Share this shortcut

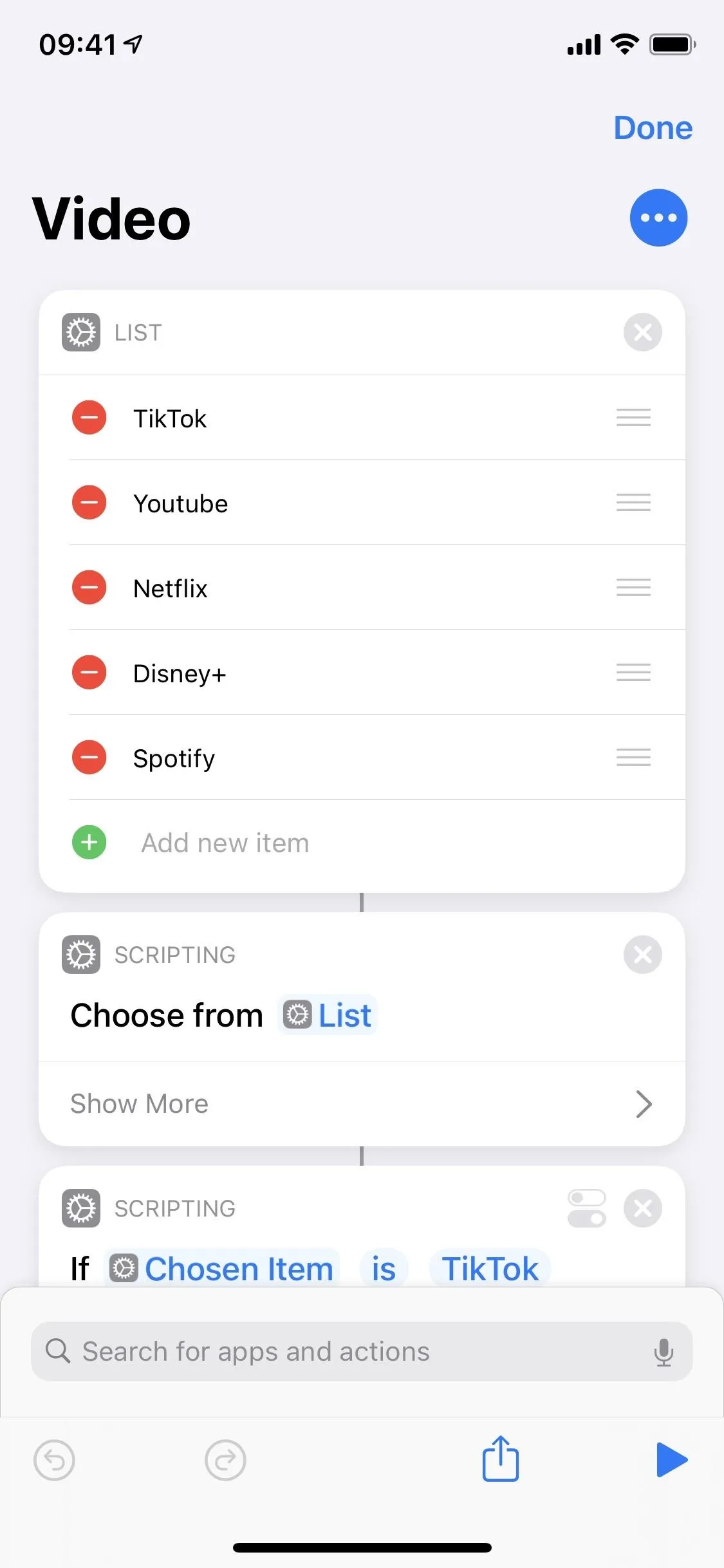[501, 1459]
